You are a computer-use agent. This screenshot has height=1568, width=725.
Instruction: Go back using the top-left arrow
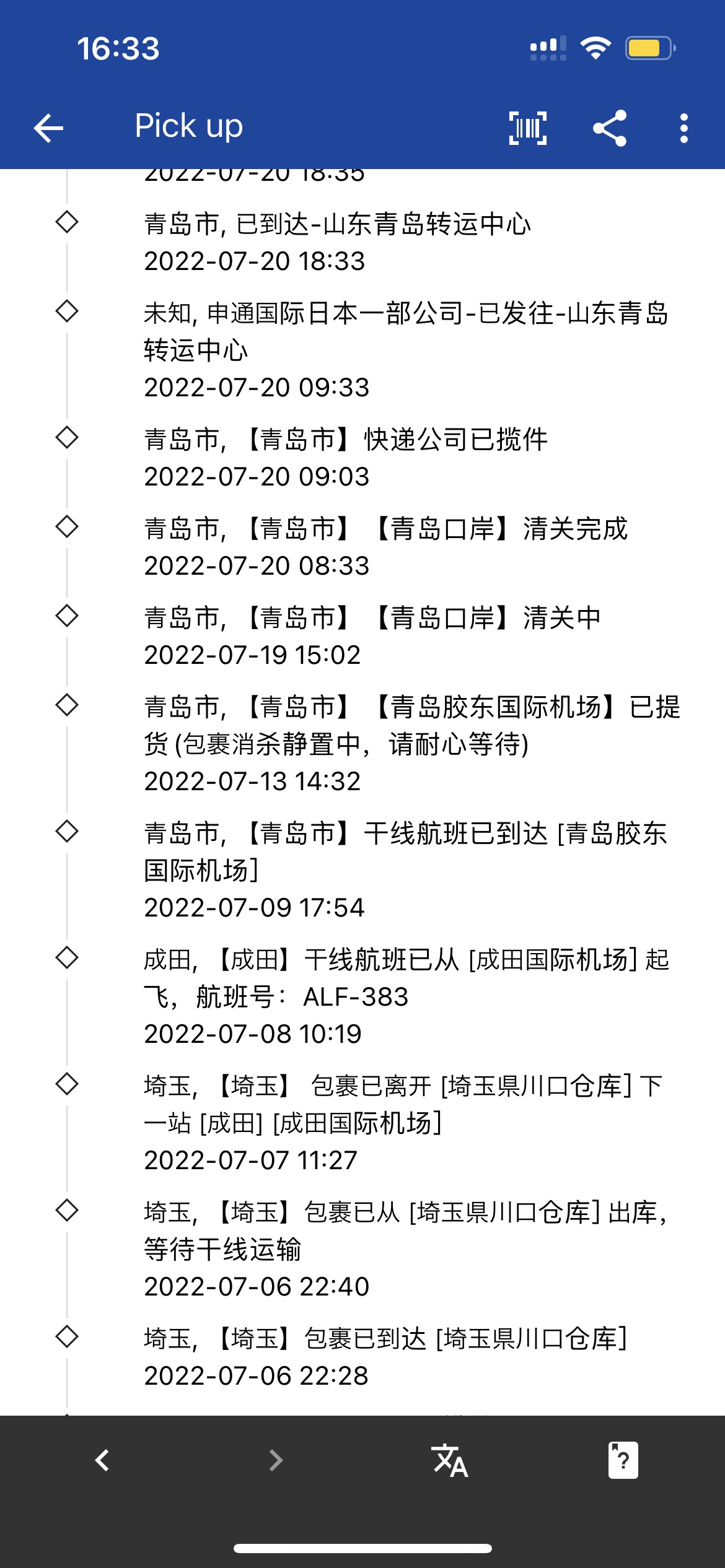[48, 128]
